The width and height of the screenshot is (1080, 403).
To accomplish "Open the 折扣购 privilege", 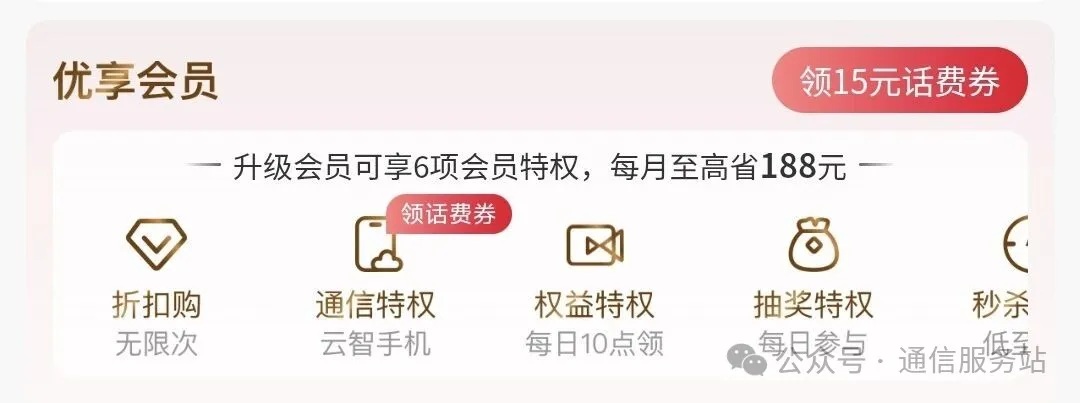I will (156, 281).
